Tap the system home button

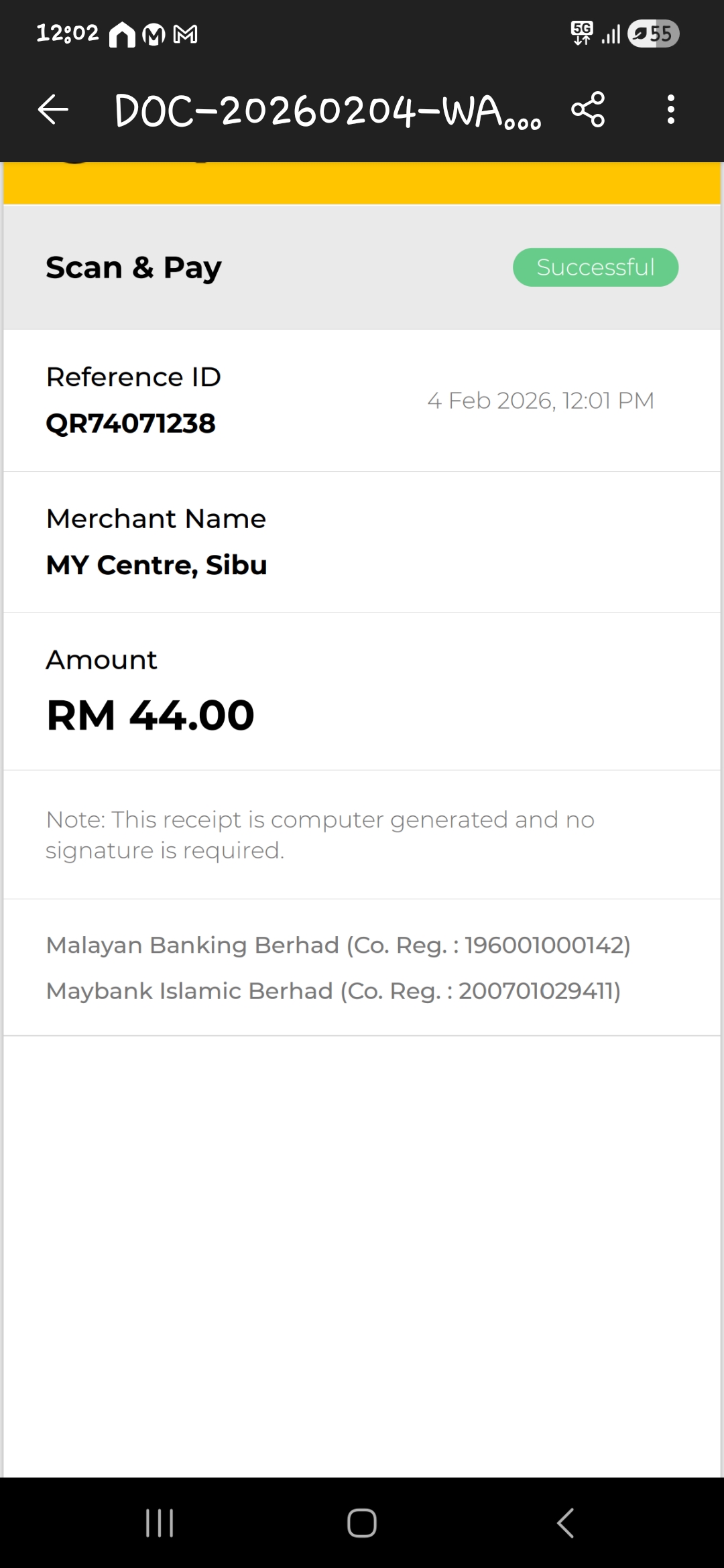click(x=361, y=1523)
